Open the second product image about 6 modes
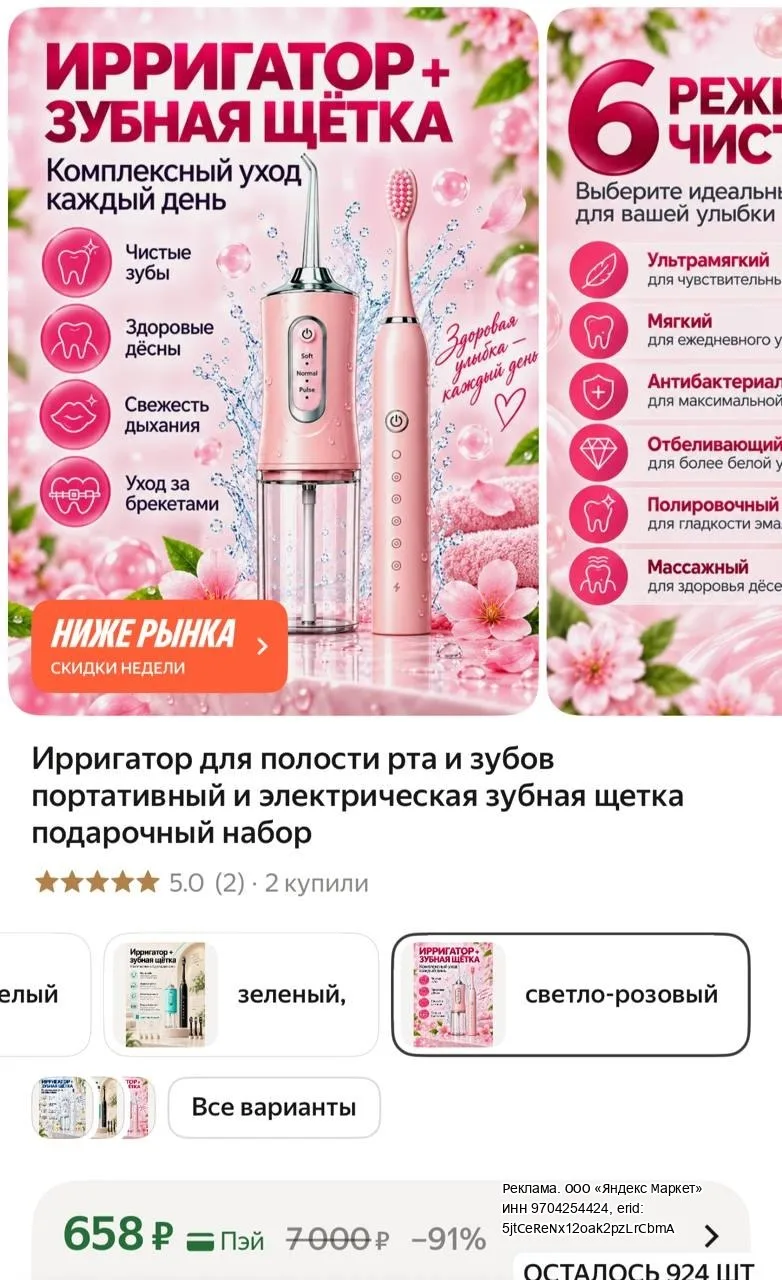782x1280 pixels. pyautogui.click(x=665, y=360)
